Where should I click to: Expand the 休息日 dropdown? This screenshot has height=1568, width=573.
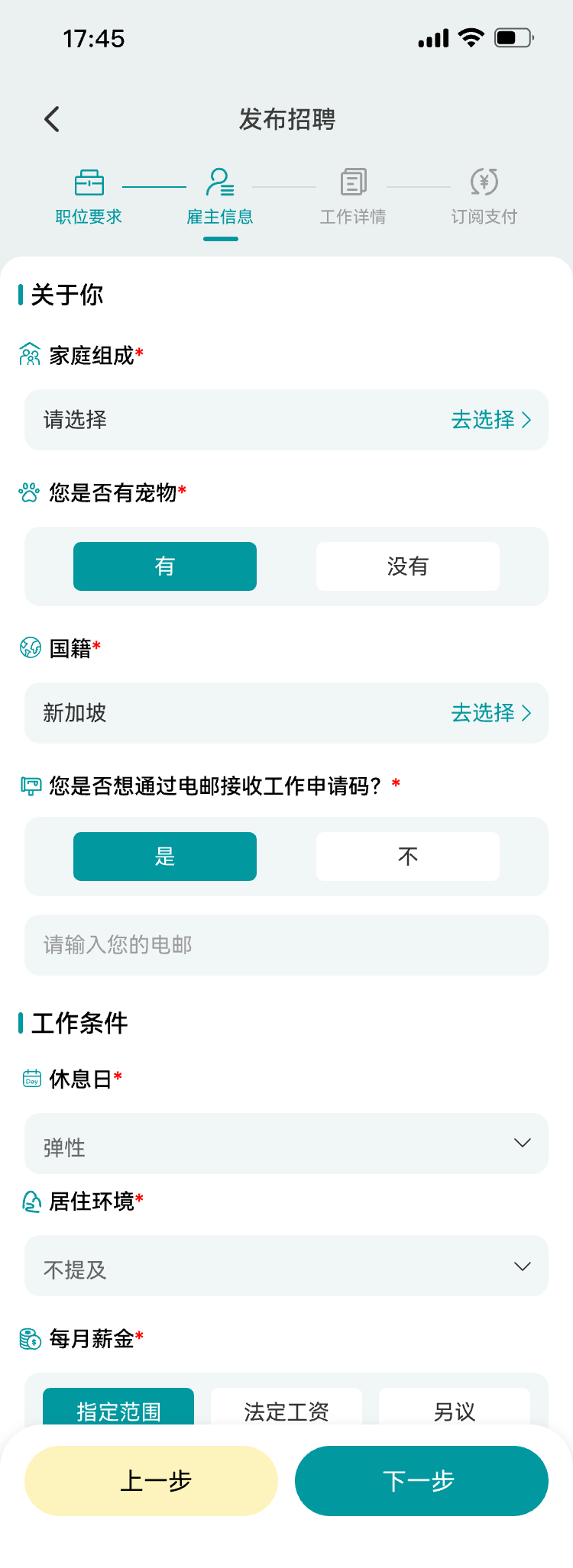[x=286, y=1144]
